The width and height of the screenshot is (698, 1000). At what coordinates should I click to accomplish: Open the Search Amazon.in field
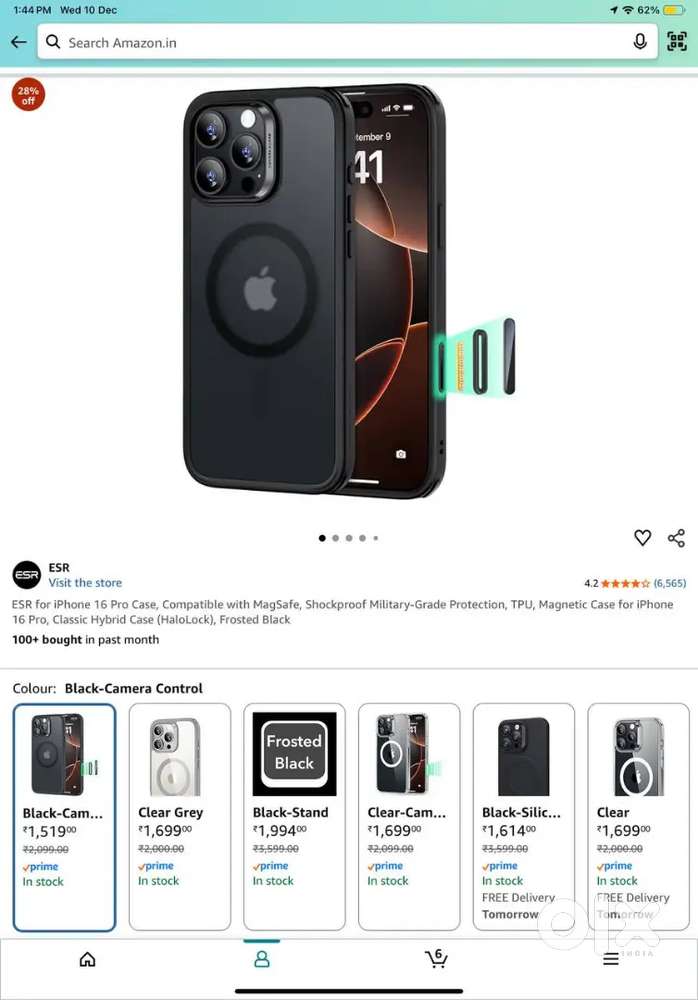[x=330, y=42]
